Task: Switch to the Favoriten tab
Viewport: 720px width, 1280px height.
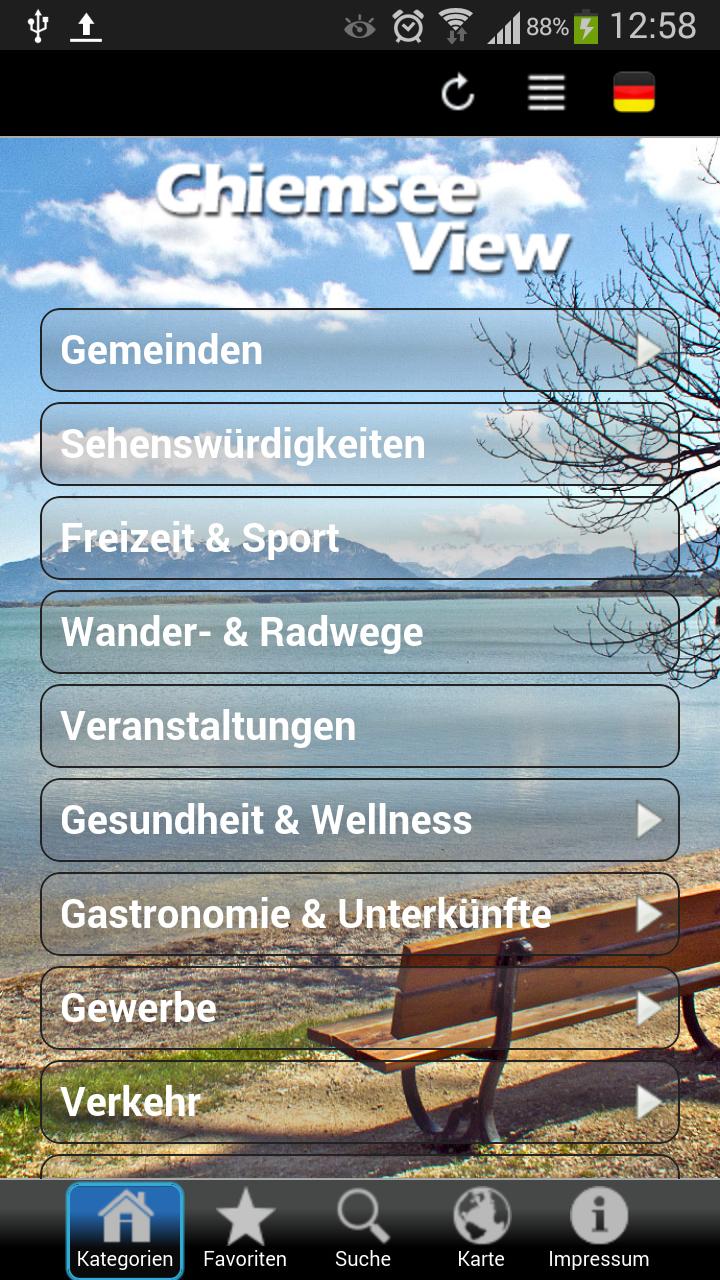Action: click(245, 1231)
